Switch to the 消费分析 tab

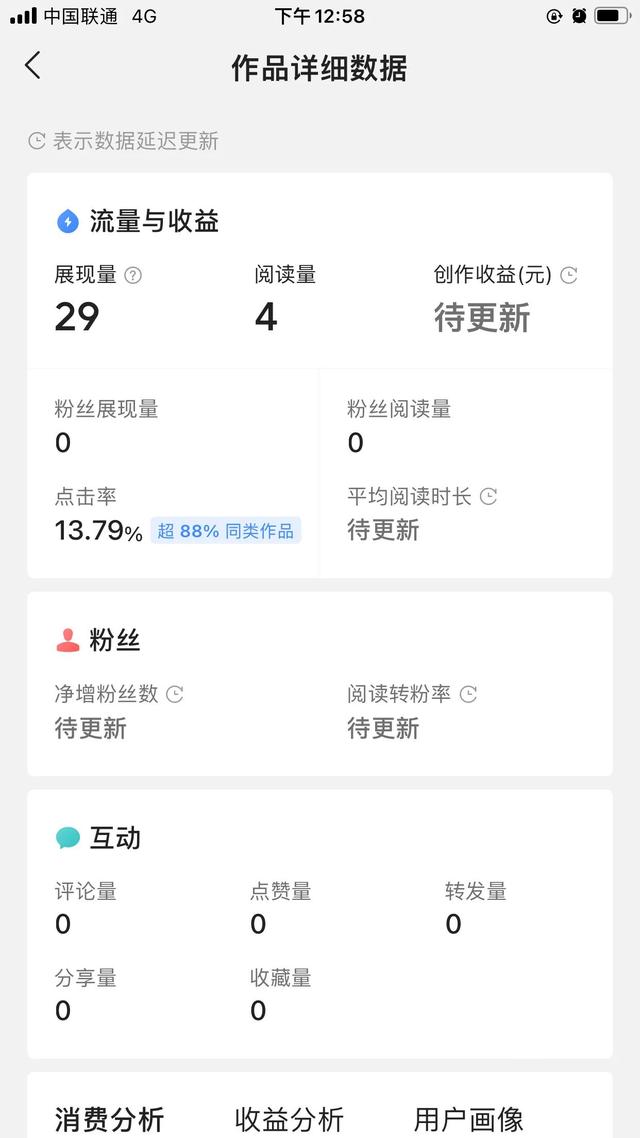tap(109, 1119)
